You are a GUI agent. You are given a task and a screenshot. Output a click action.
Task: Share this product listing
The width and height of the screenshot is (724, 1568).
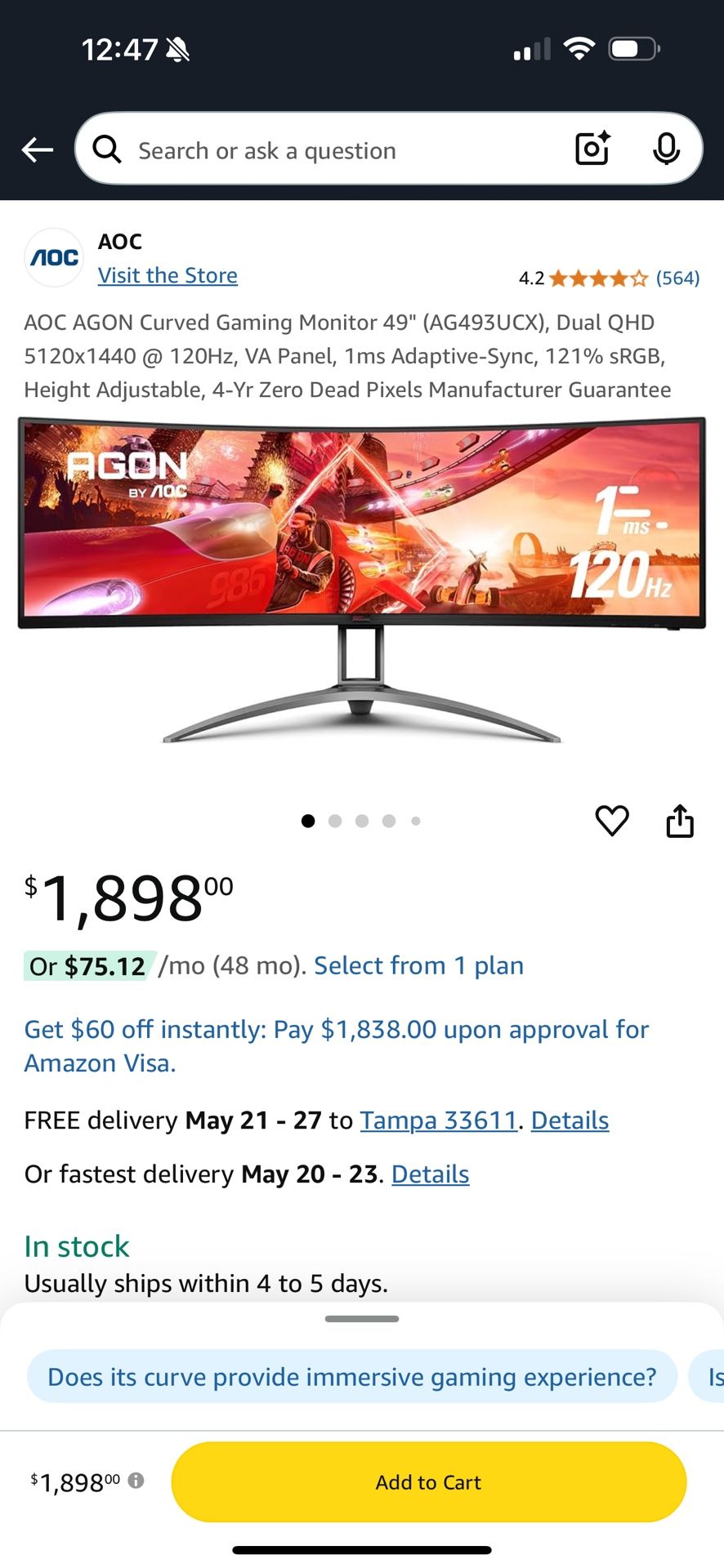click(680, 821)
